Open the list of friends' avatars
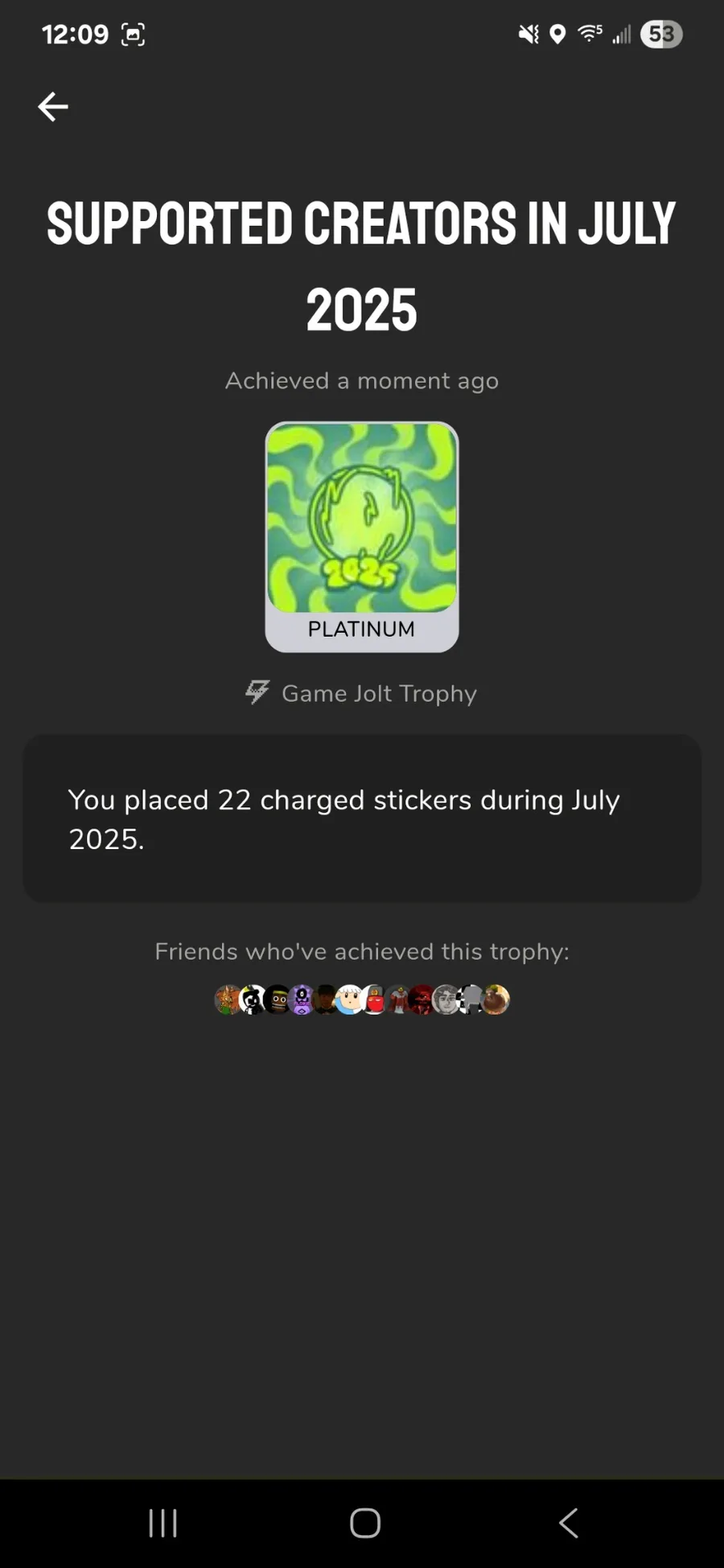 362,999
